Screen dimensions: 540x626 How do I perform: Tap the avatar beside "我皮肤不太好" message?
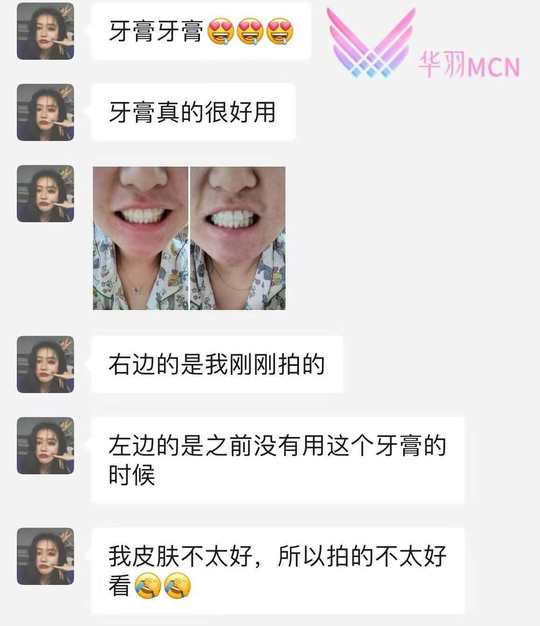pos(45,557)
